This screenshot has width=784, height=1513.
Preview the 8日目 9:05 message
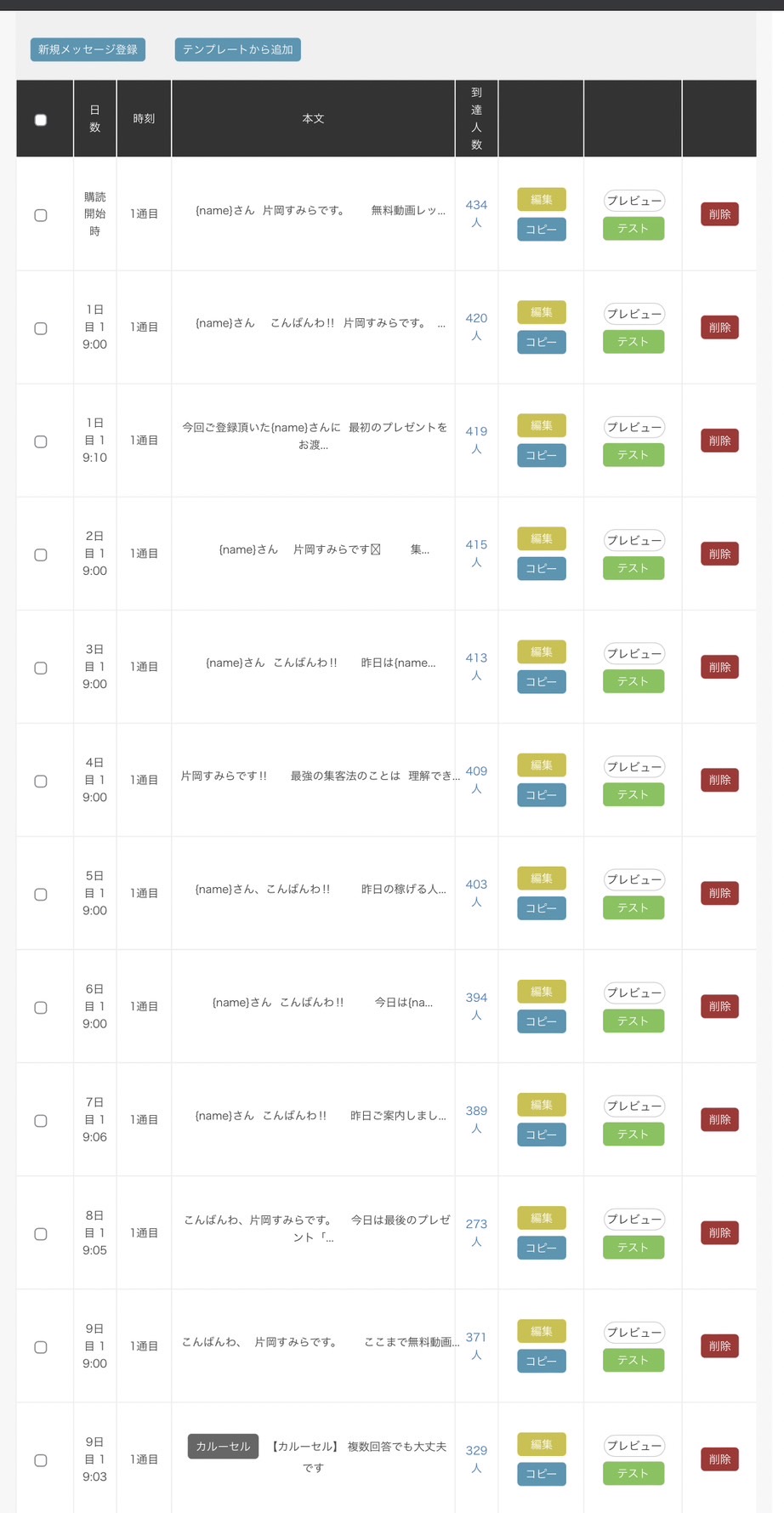634,1220
